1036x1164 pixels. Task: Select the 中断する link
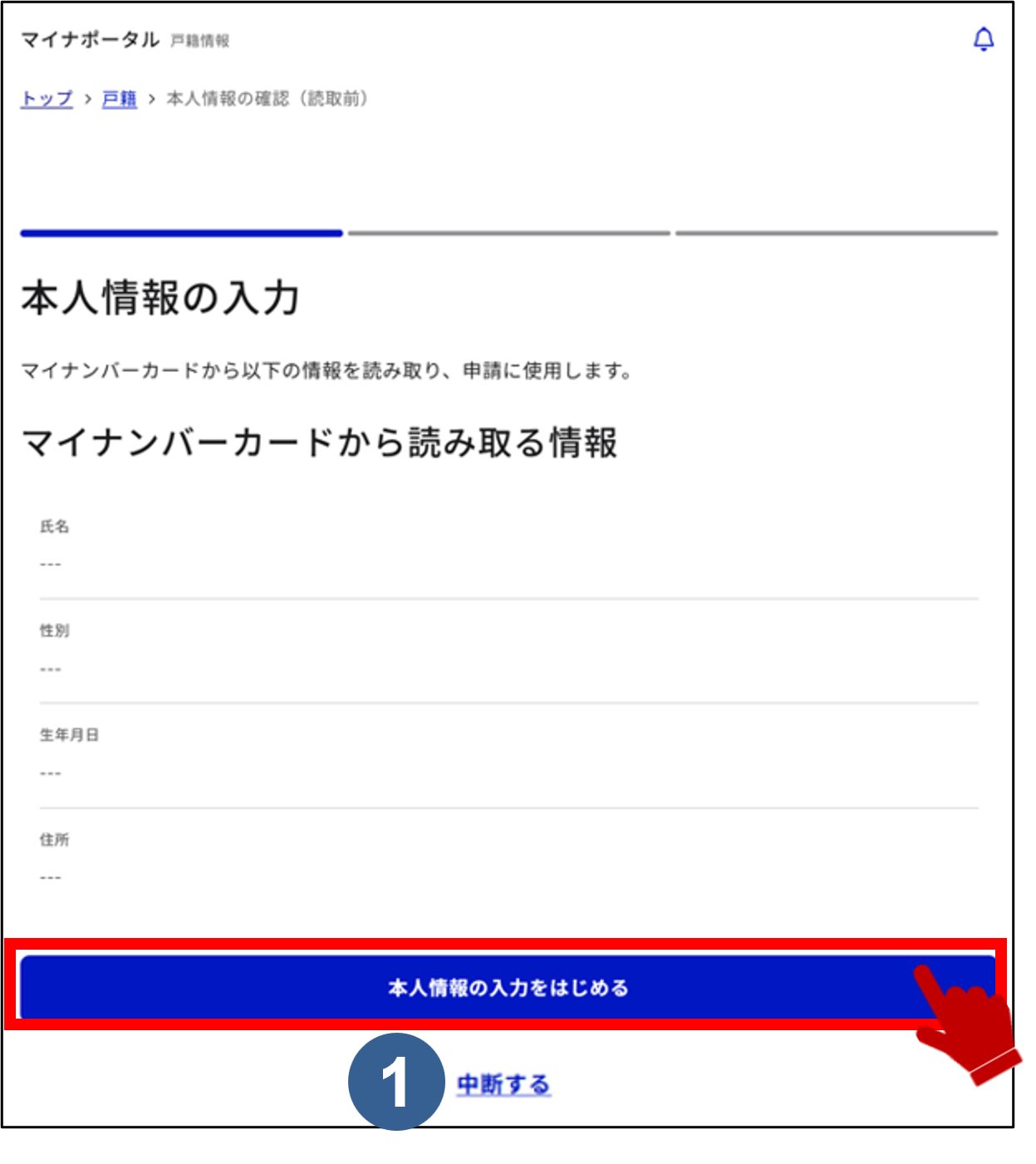[x=503, y=1084]
